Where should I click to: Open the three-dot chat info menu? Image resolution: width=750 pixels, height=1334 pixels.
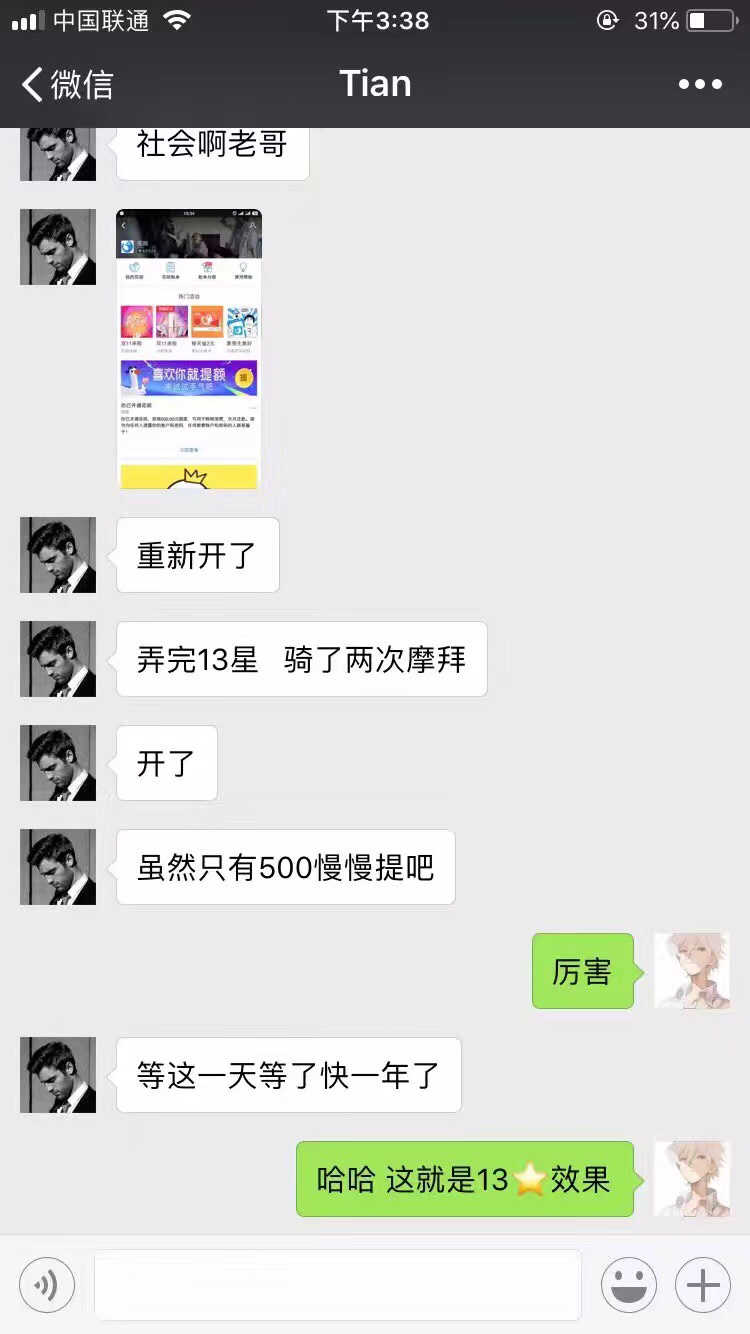700,84
